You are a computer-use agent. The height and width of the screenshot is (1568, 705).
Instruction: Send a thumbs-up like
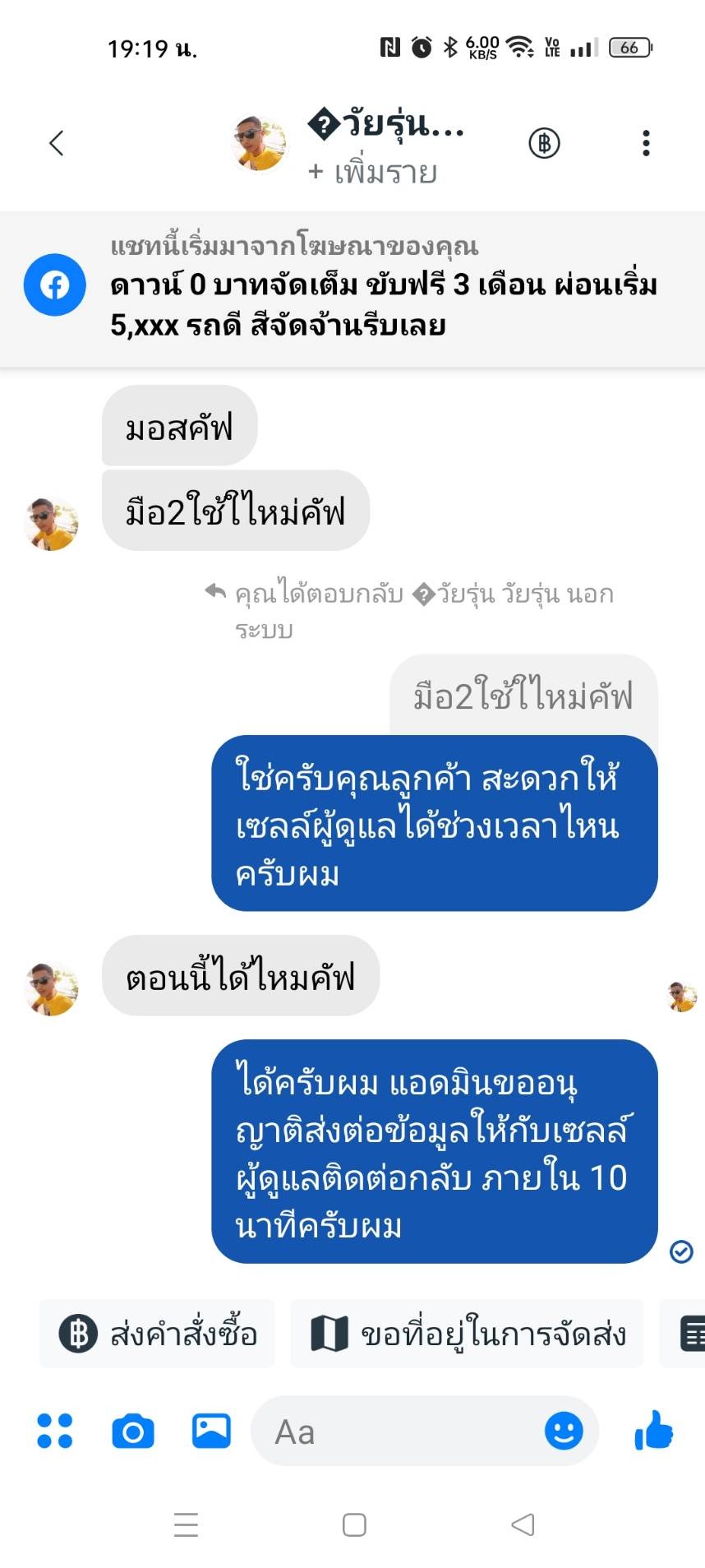point(654,1432)
